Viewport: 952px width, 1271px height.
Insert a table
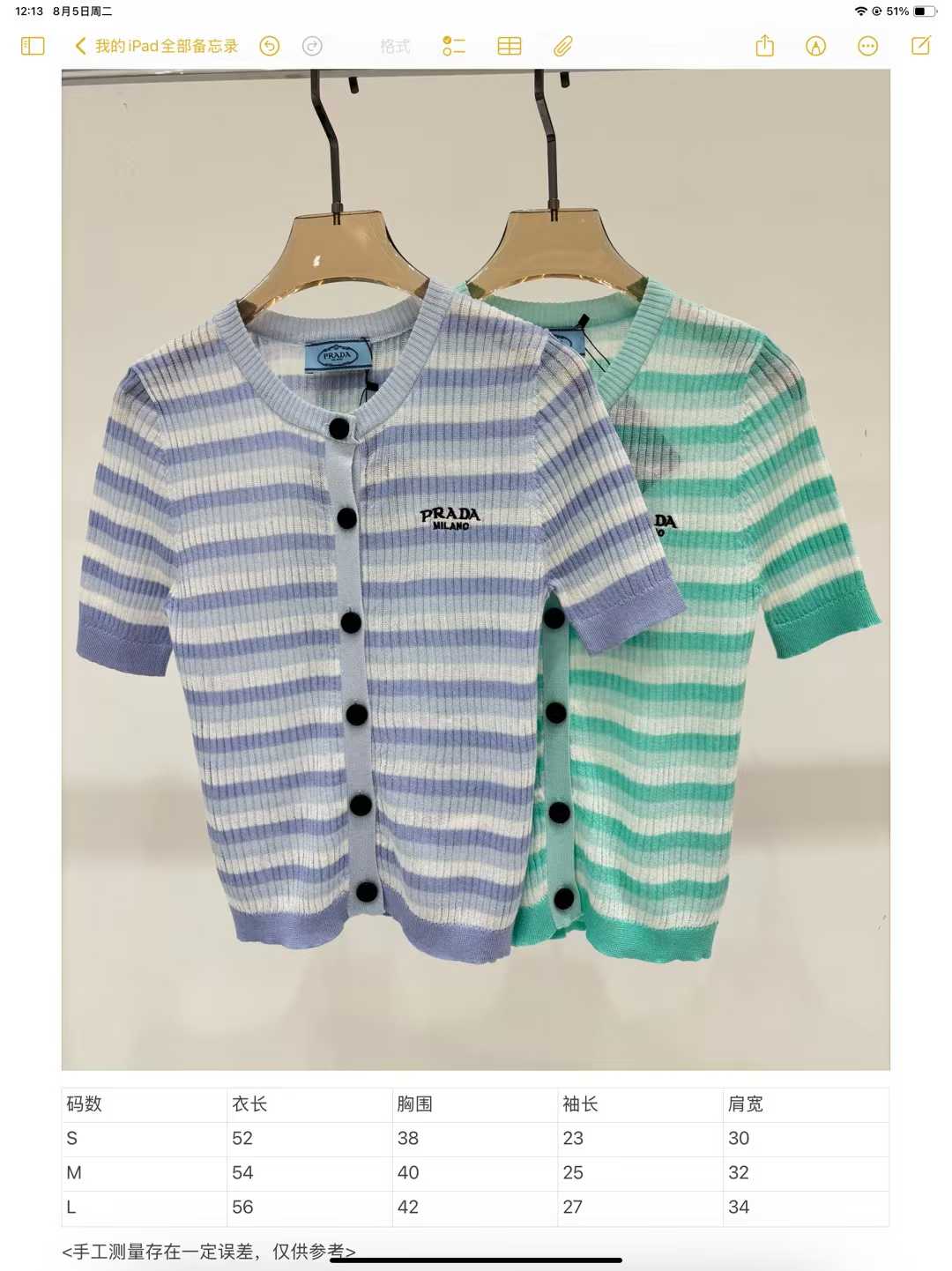pyautogui.click(x=509, y=46)
